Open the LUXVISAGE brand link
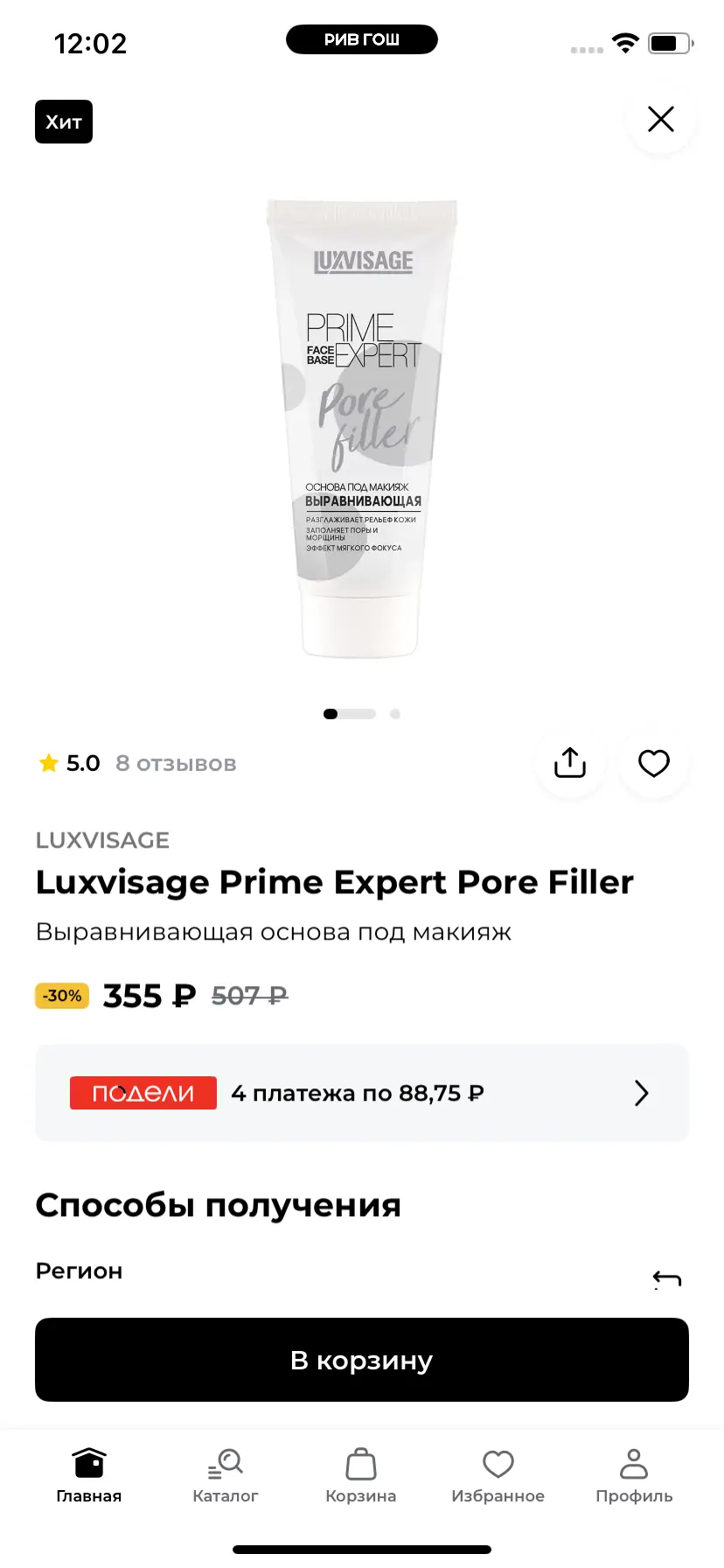 tap(102, 840)
